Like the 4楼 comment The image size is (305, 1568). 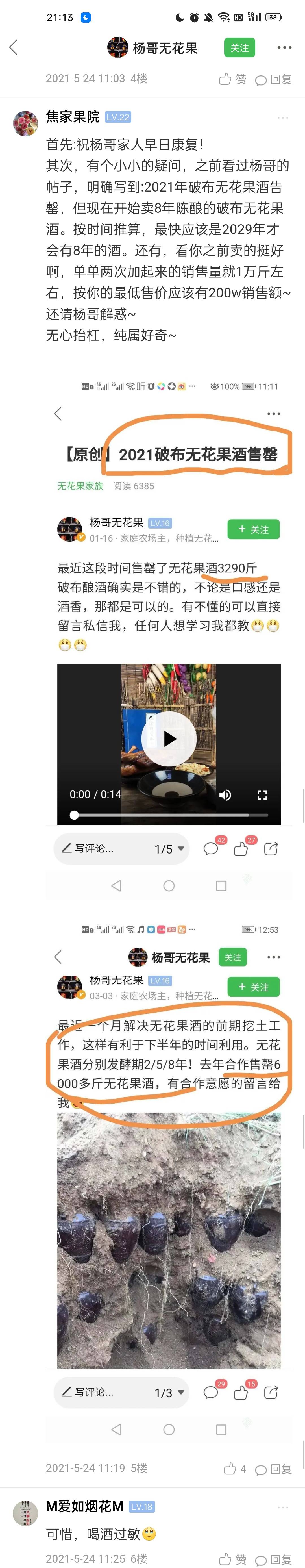[232, 79]
